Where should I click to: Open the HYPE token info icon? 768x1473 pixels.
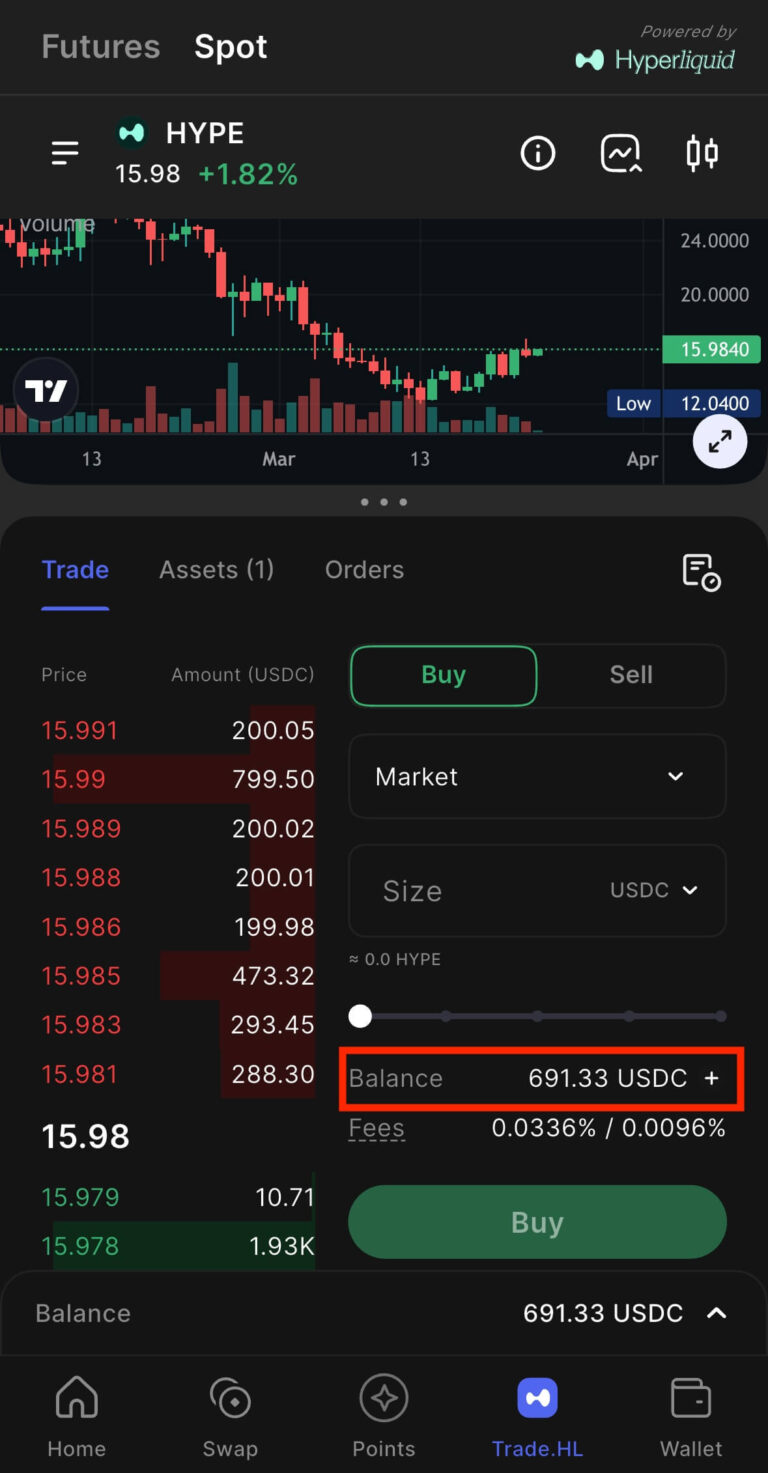tap(538, 153)
